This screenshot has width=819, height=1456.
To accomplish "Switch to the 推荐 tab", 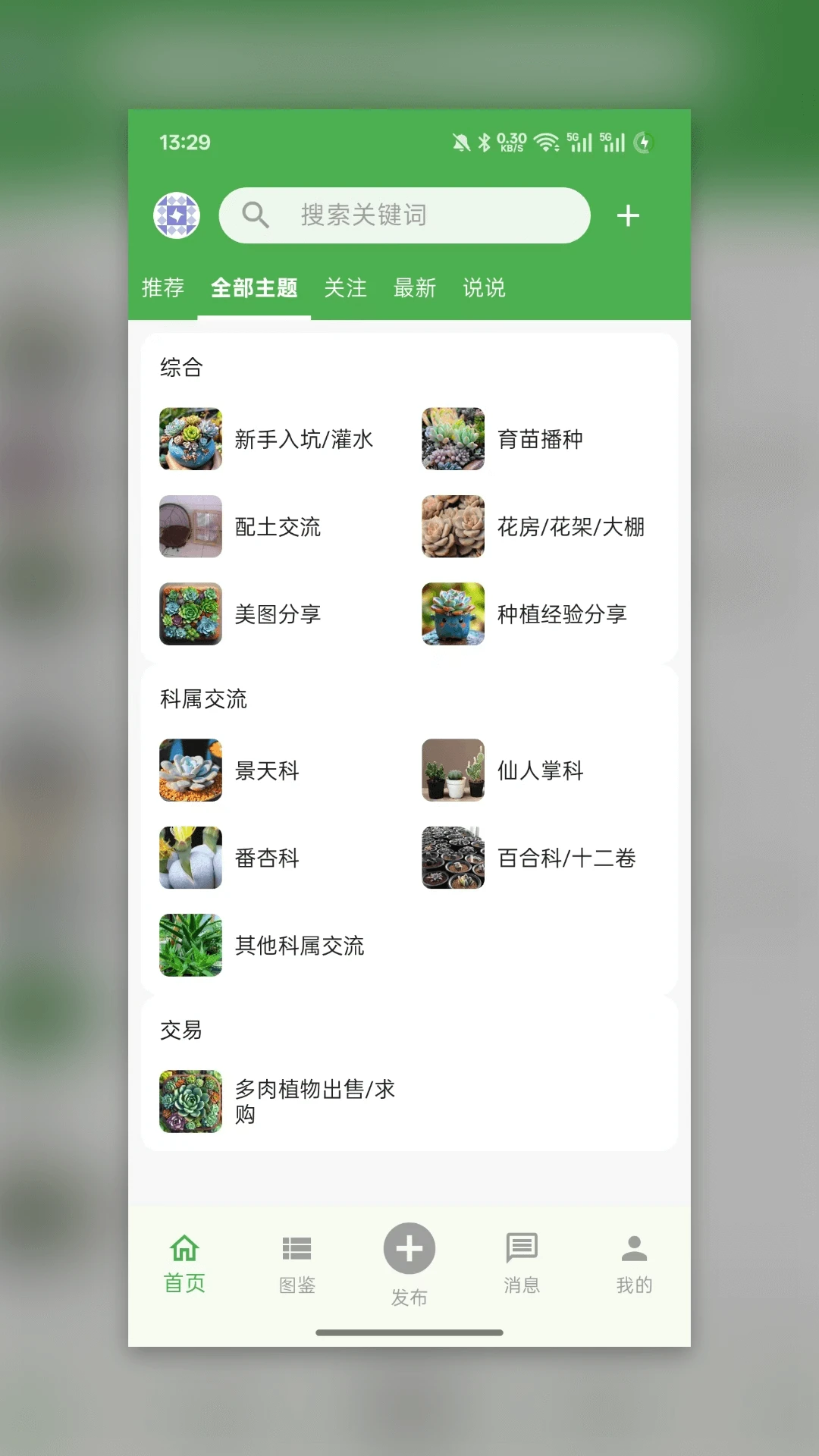I will [x=162, y=288].
